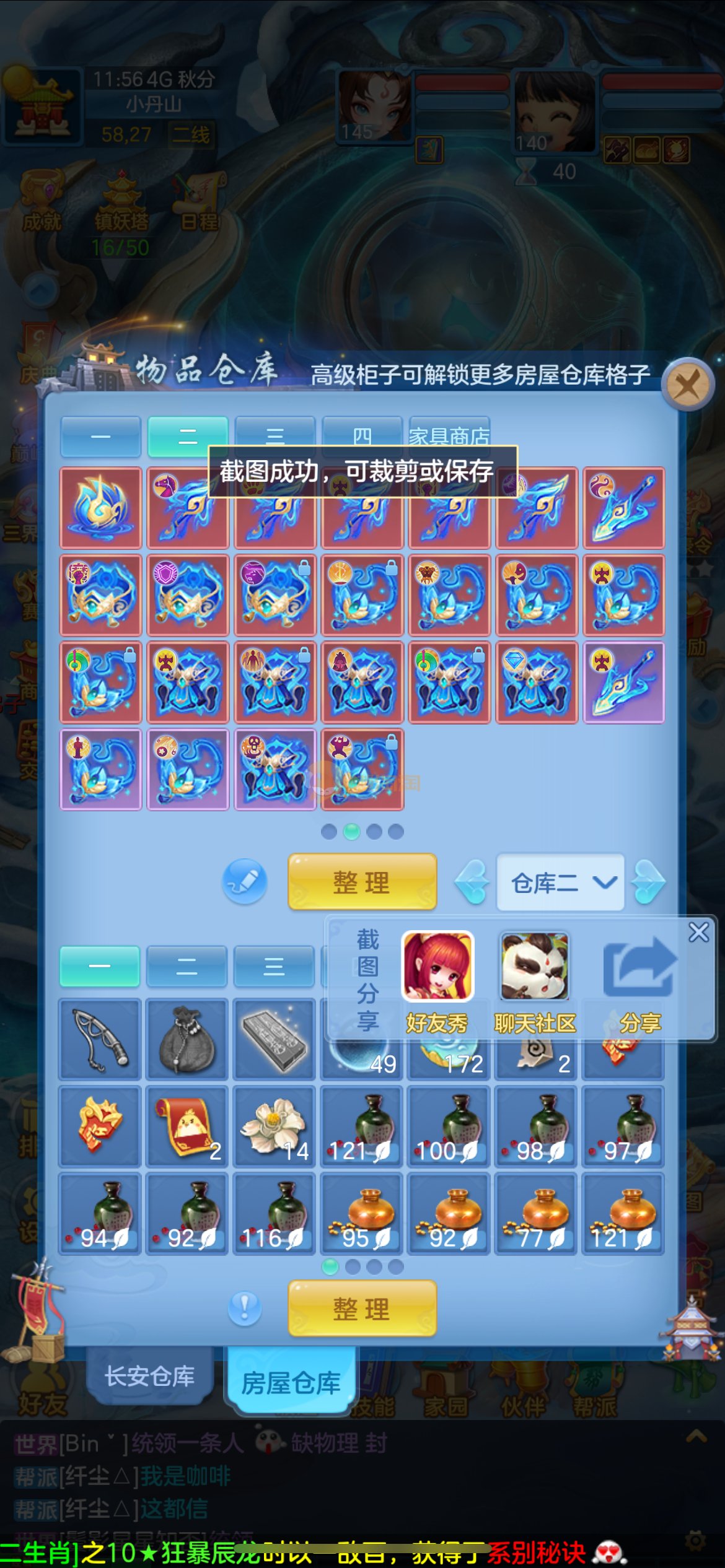Viewport: 725px width, 1568px height.
Task: Select the white flower item with 14
Action: 275,1126
